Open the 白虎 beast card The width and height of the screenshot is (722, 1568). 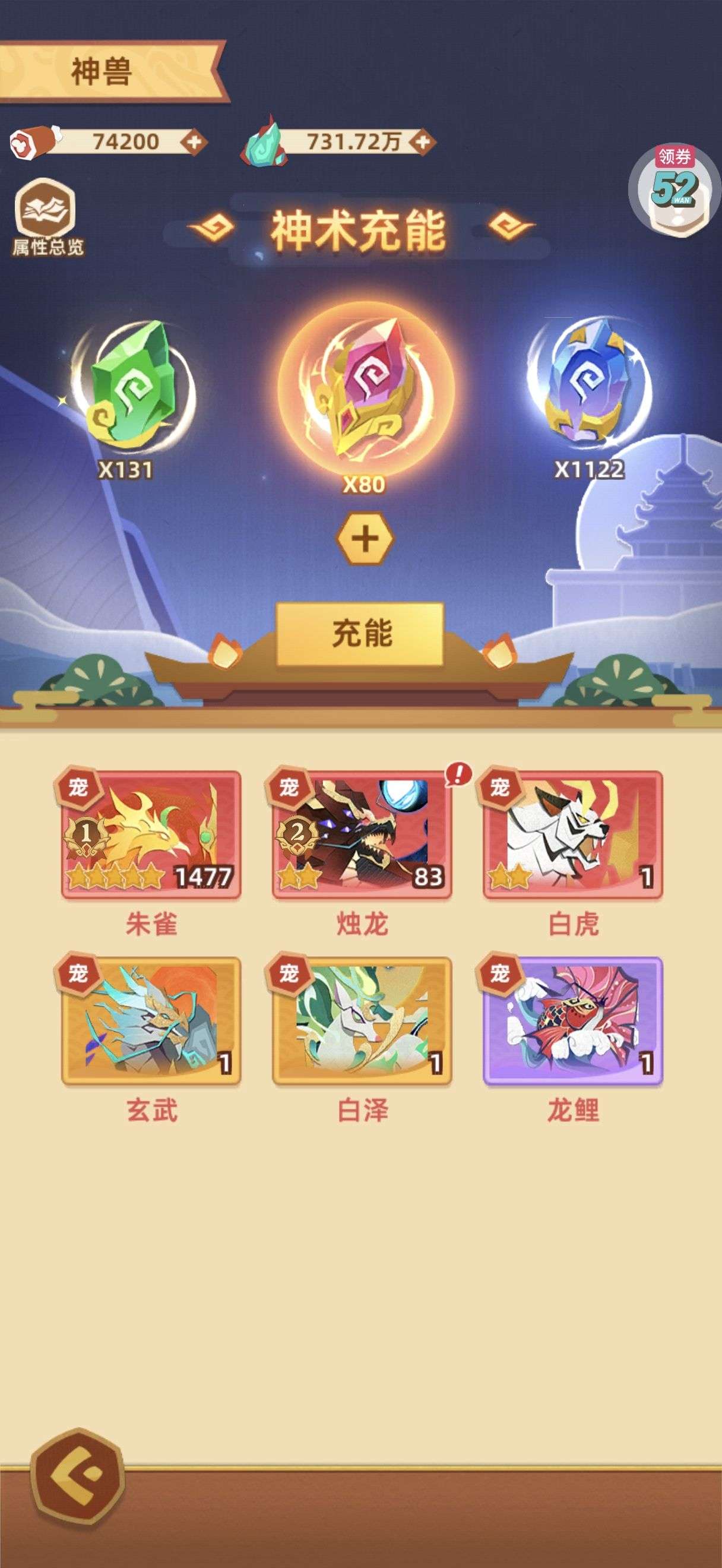[572, 834]
